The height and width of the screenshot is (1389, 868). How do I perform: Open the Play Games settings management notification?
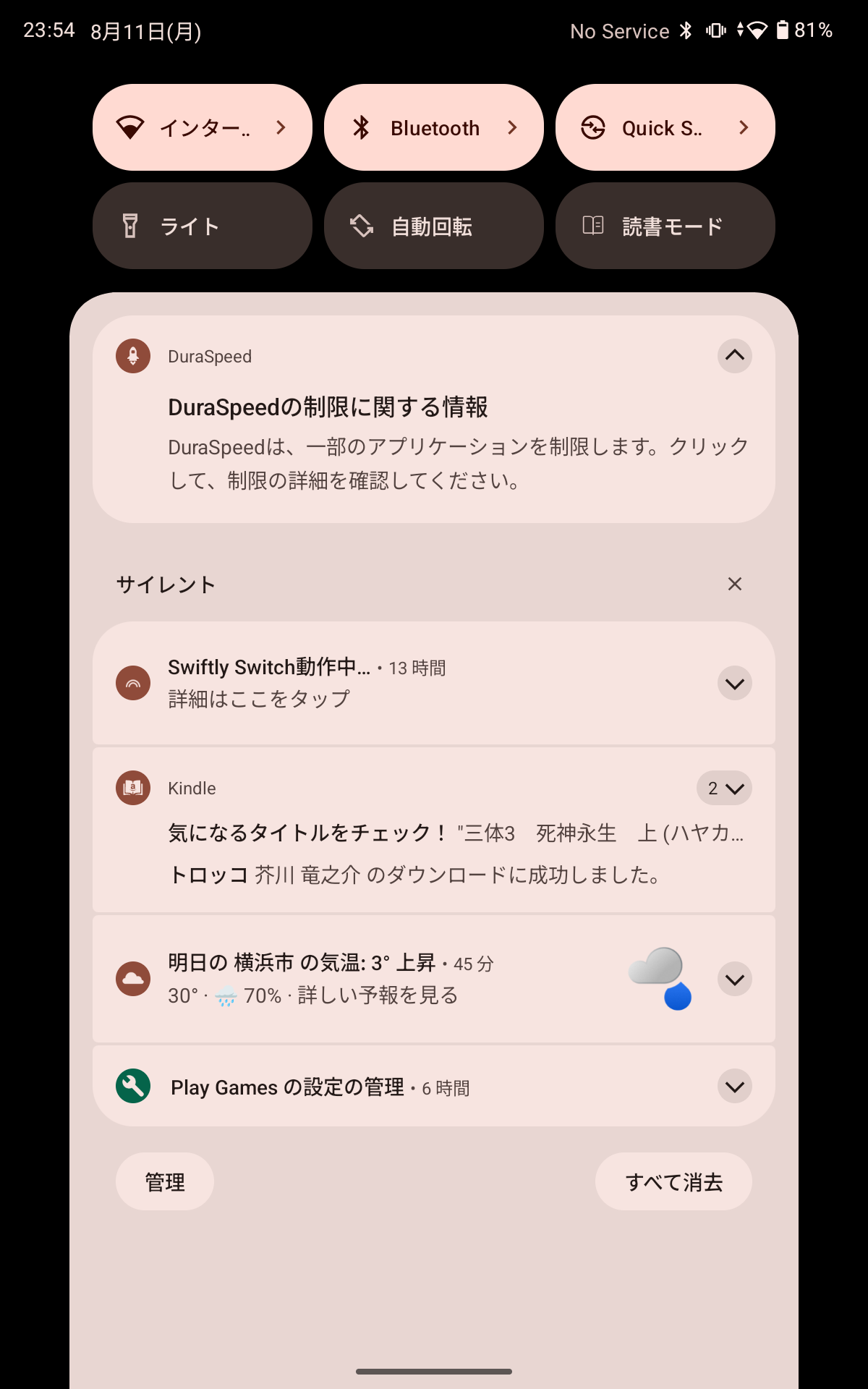[x=434, y=1086]
